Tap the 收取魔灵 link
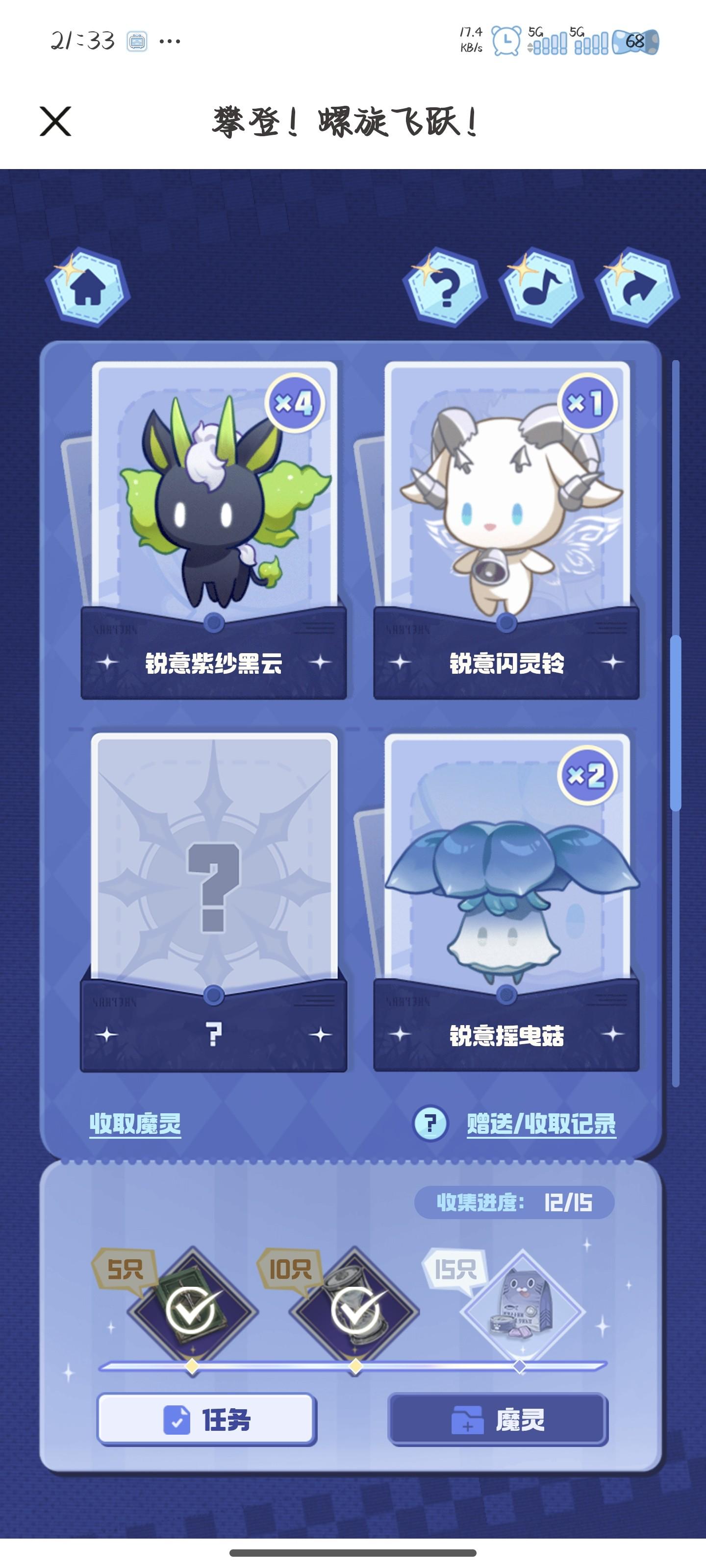Viewport: 706px width, 1568px height. click(135, 1124)
